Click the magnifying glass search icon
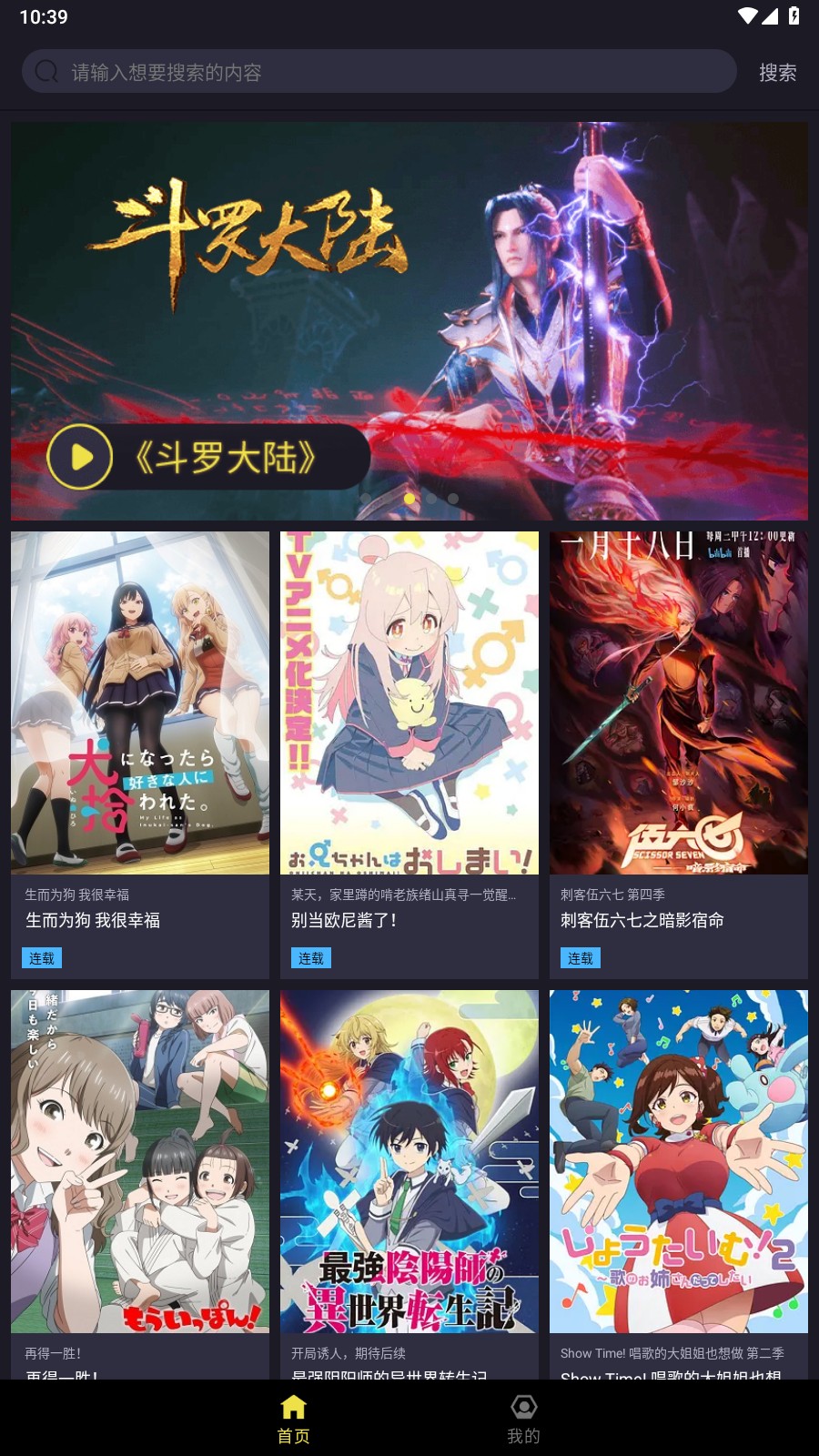The height and width of the screenshot is (1456, 819). (46, 72)
